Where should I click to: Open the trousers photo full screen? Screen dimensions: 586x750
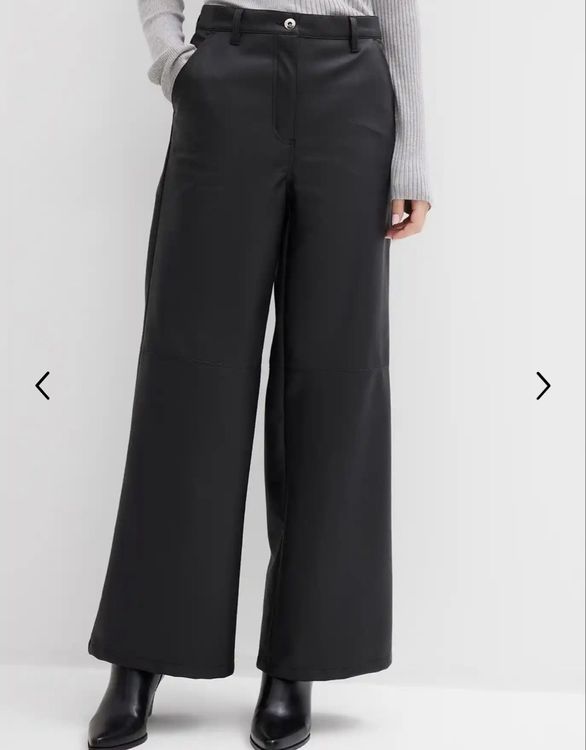[293, 375]
